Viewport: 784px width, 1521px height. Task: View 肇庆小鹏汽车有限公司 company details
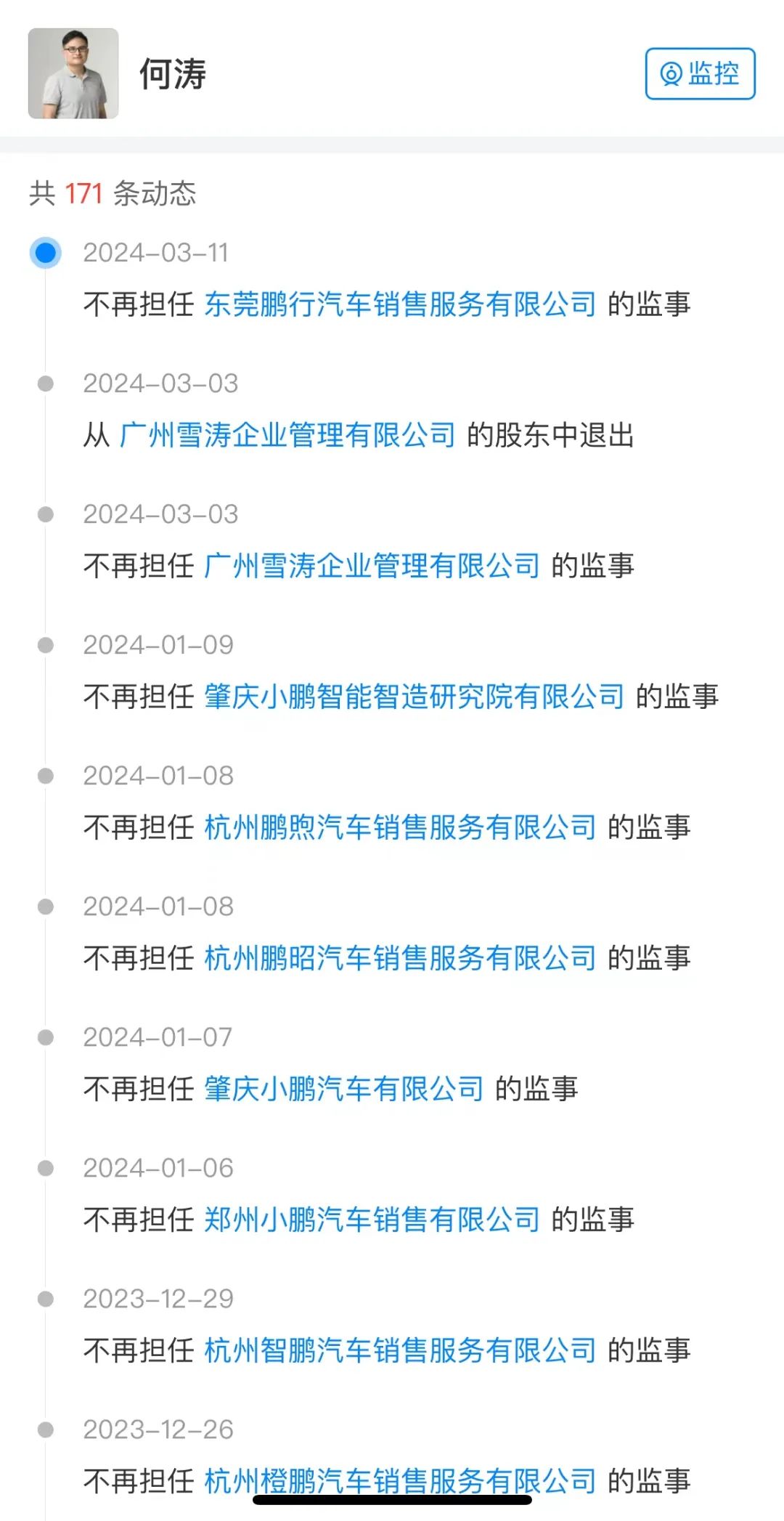[343, 1089]
